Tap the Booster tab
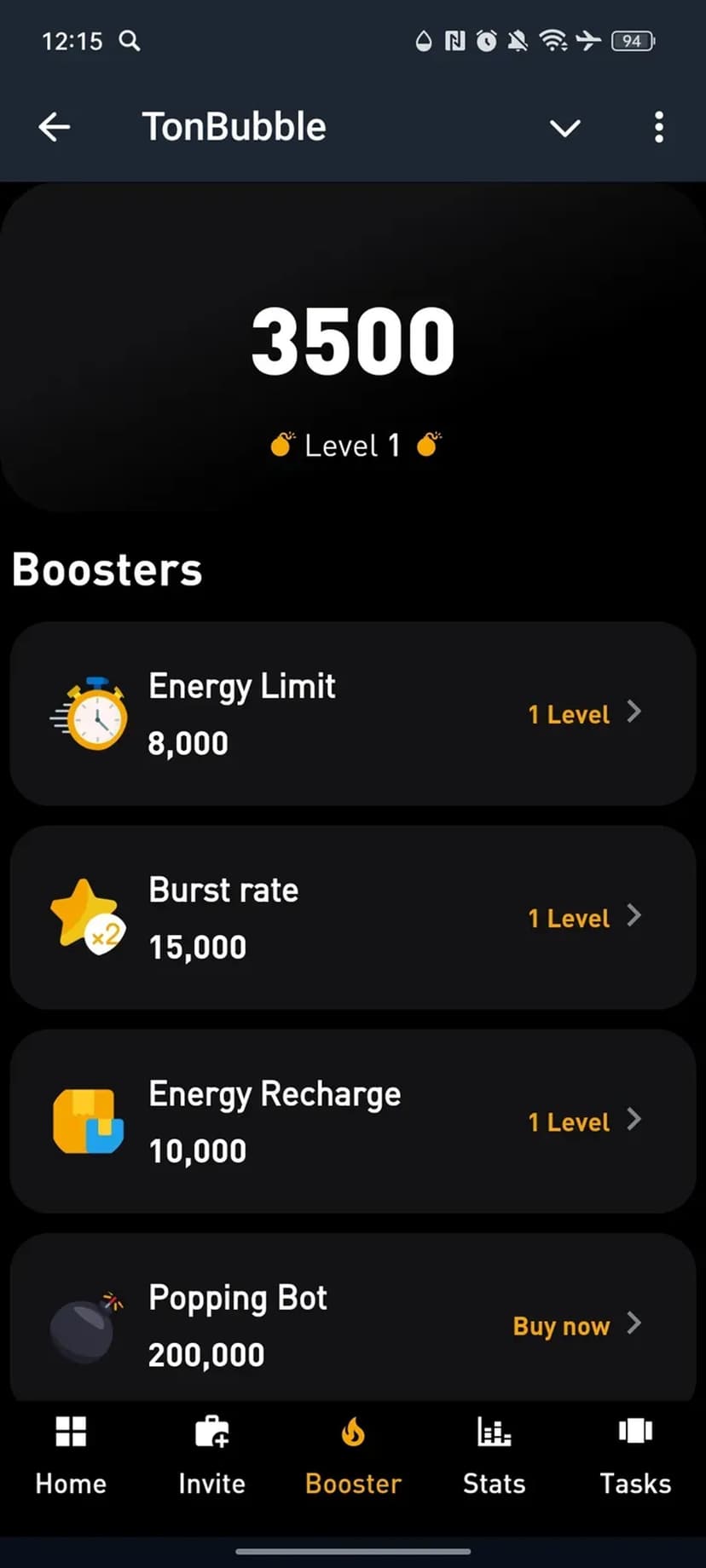Image resolution: width=706 pixels, height=1568 pixels. [353, 1454]
